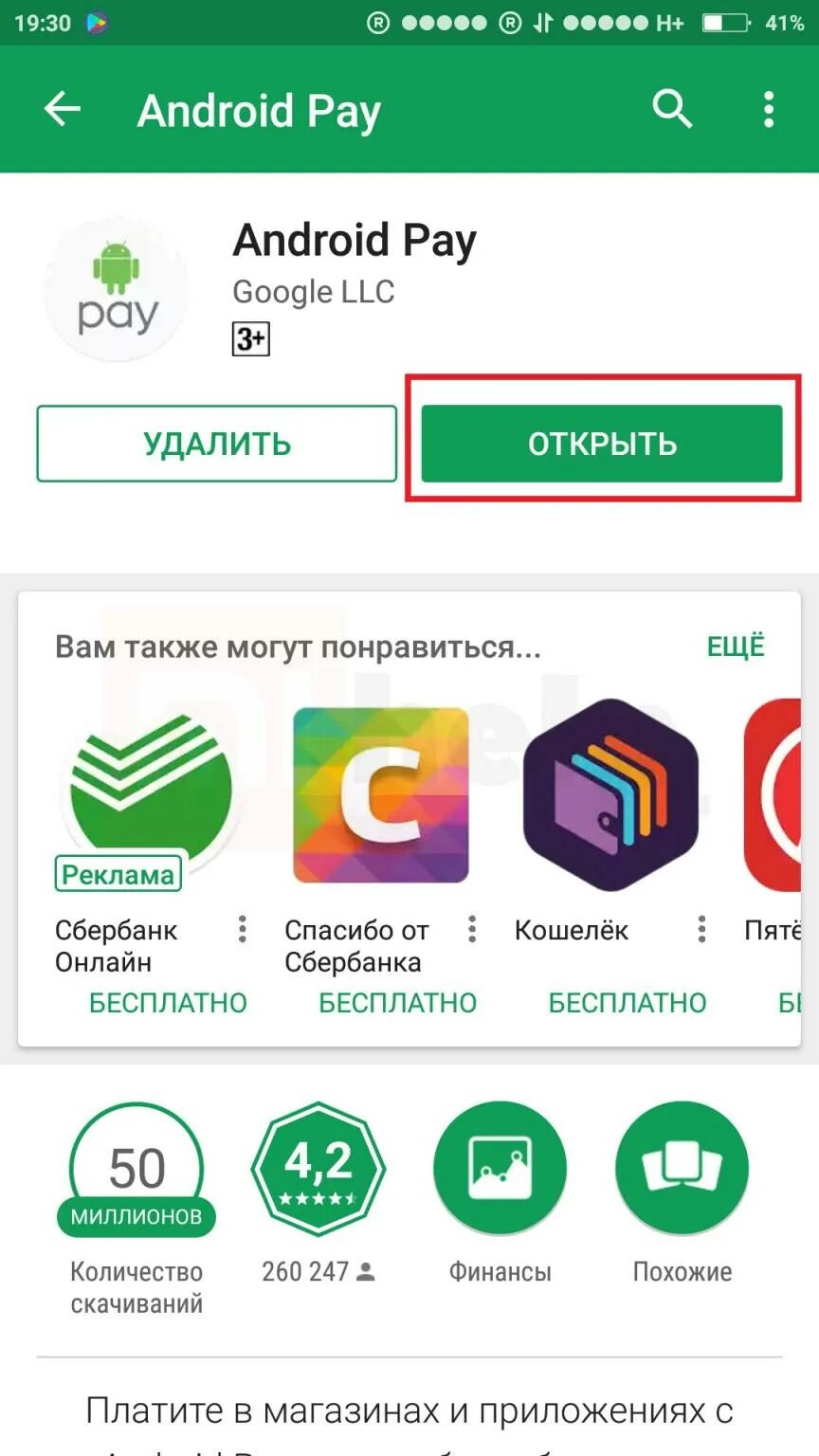Open options menu for Сбербанк Онлайн
This screenshot has height=1456, width=819.
(243, 930)
